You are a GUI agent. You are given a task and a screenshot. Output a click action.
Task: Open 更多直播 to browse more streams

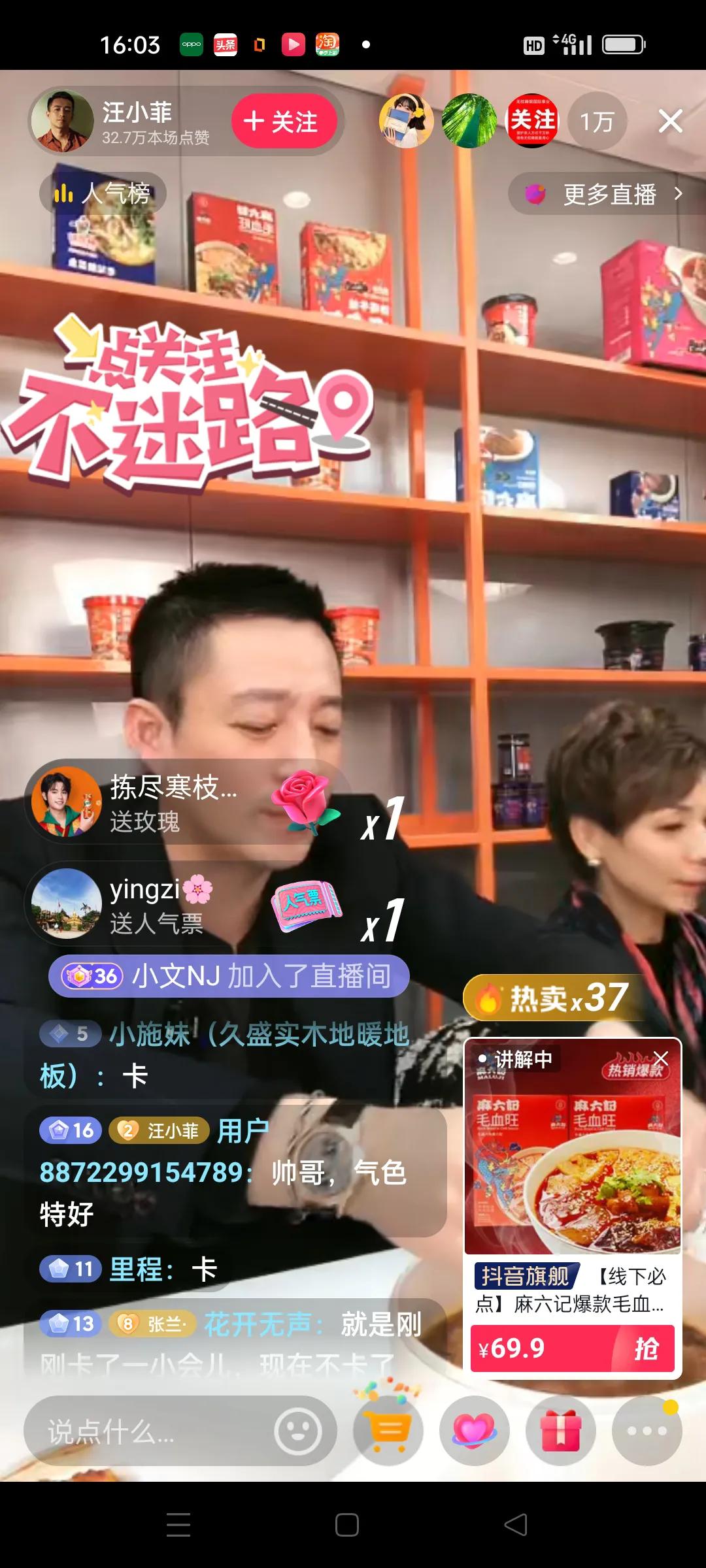pyautogui.click(x=607, y=194)
